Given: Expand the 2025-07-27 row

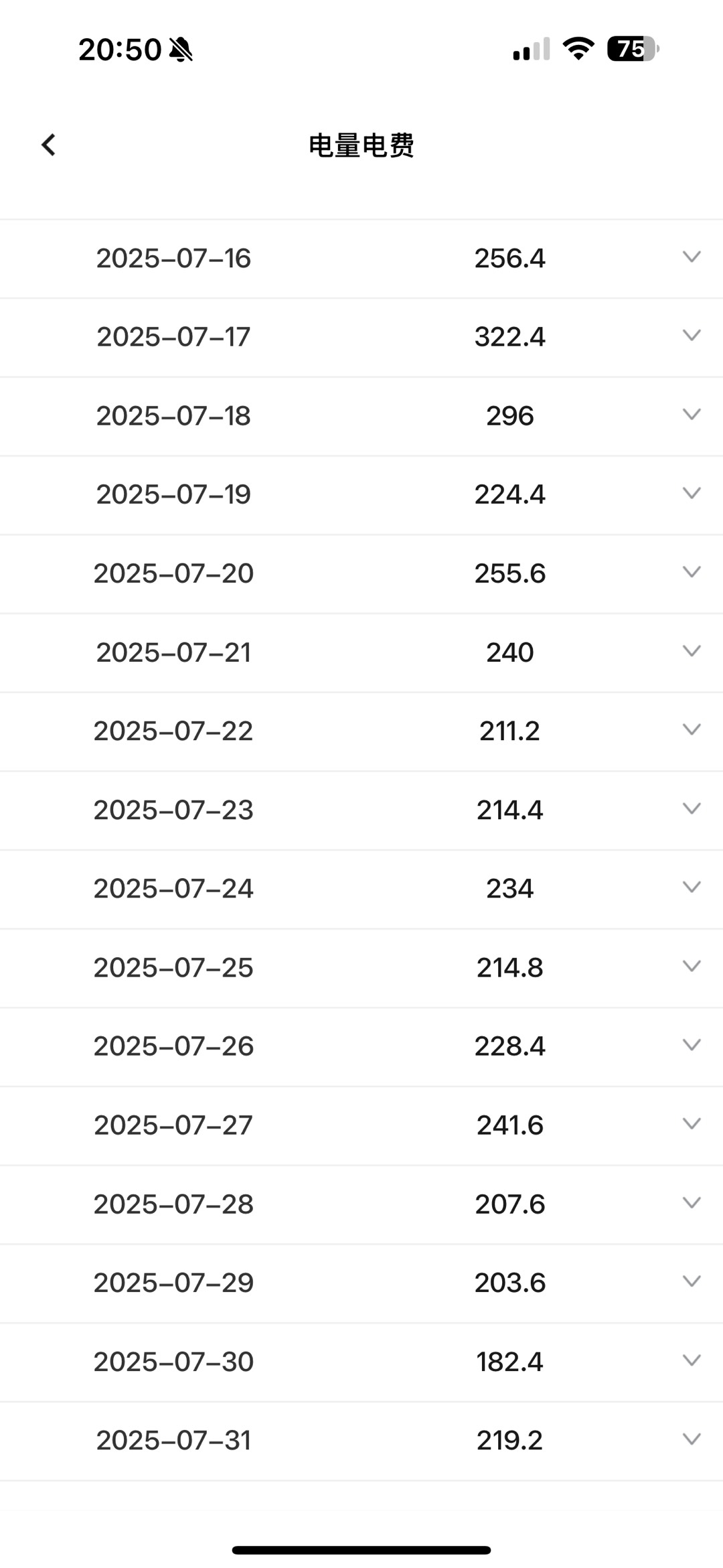Looking at the screenshot, I should coord(691,1124).
